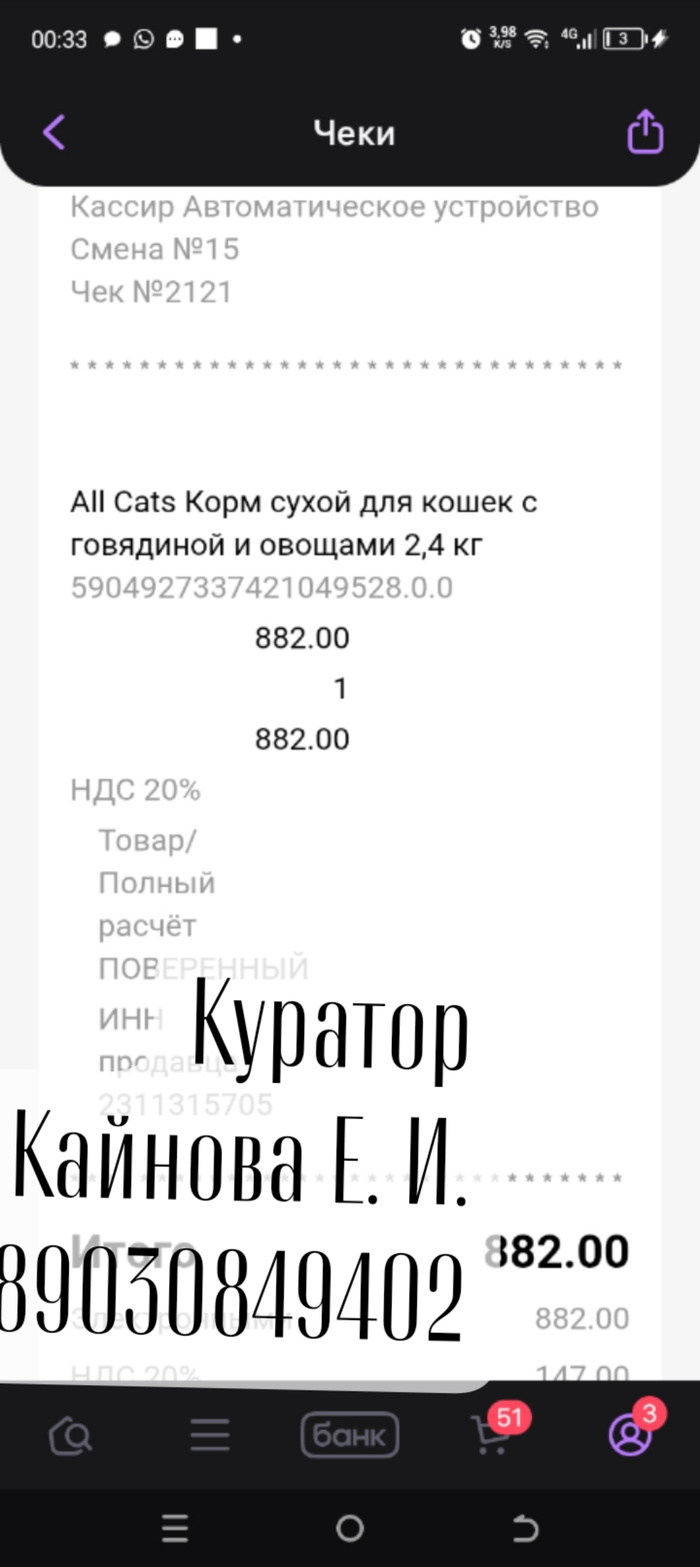Share this receipt
Screen dimensions: 700x1567
[x=645, y=132]
